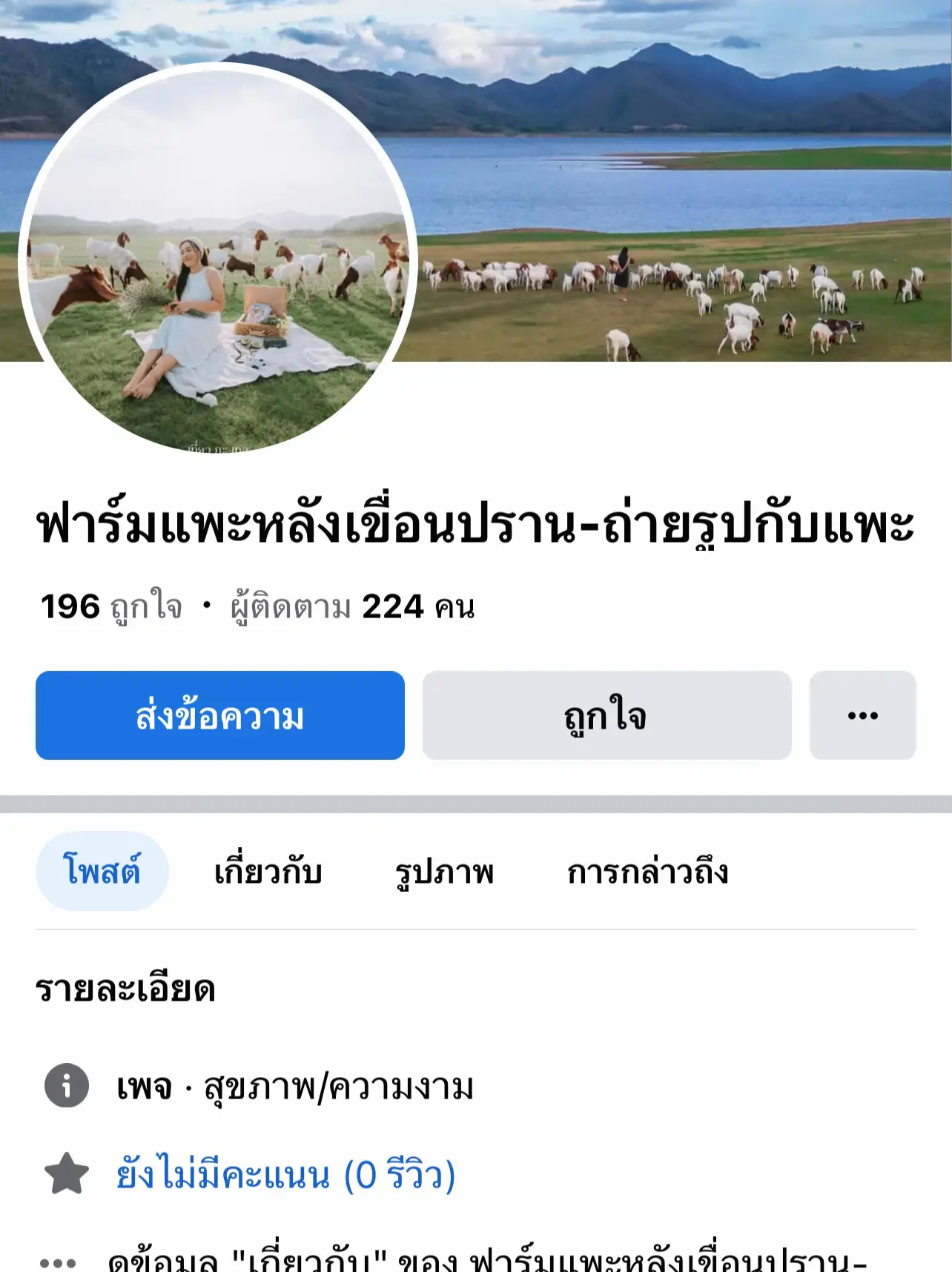The width and height of the screenshot is (952, 1272).
Task: Click the ถูกใจ like button to like the page
Action: [x=606, y=714]
